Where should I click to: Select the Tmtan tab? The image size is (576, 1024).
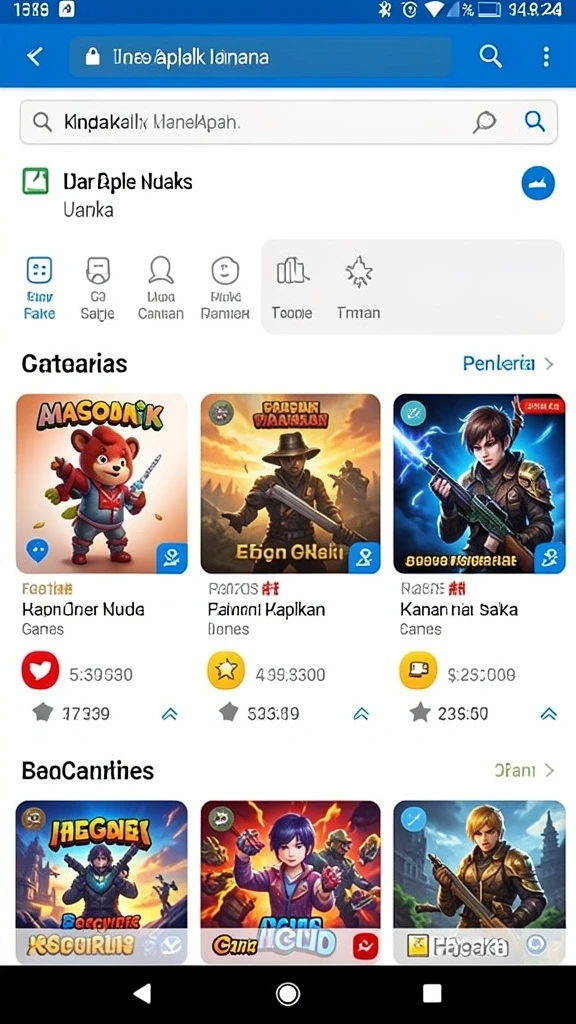point(359,287)
